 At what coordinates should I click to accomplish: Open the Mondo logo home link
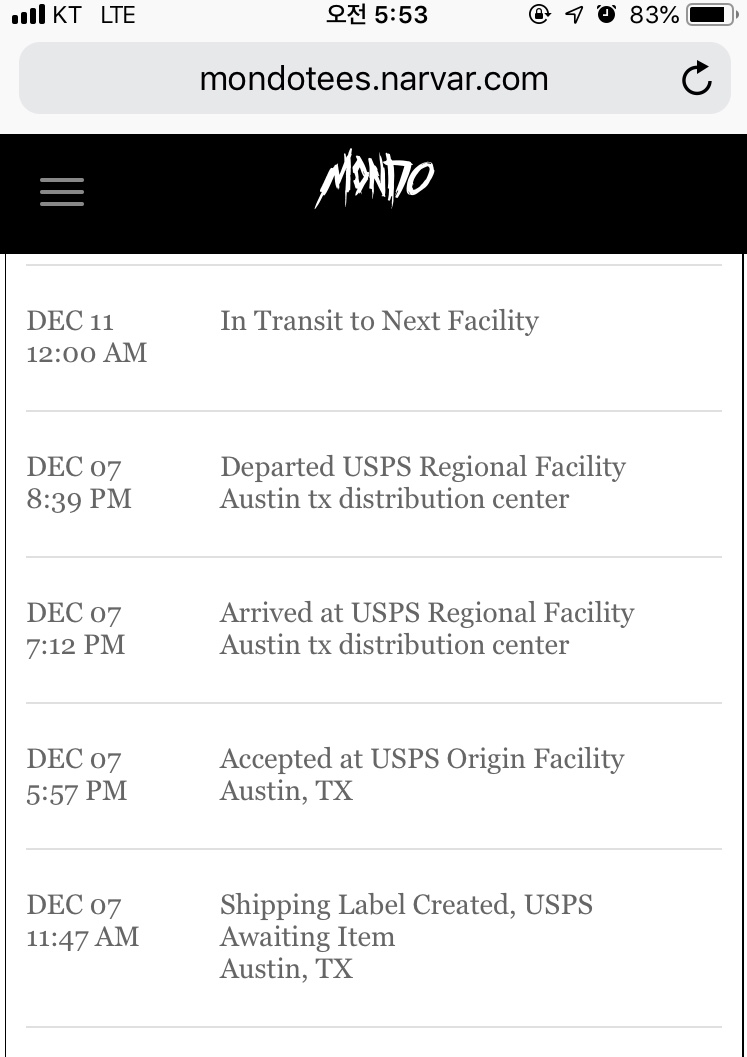coord(374,183)
